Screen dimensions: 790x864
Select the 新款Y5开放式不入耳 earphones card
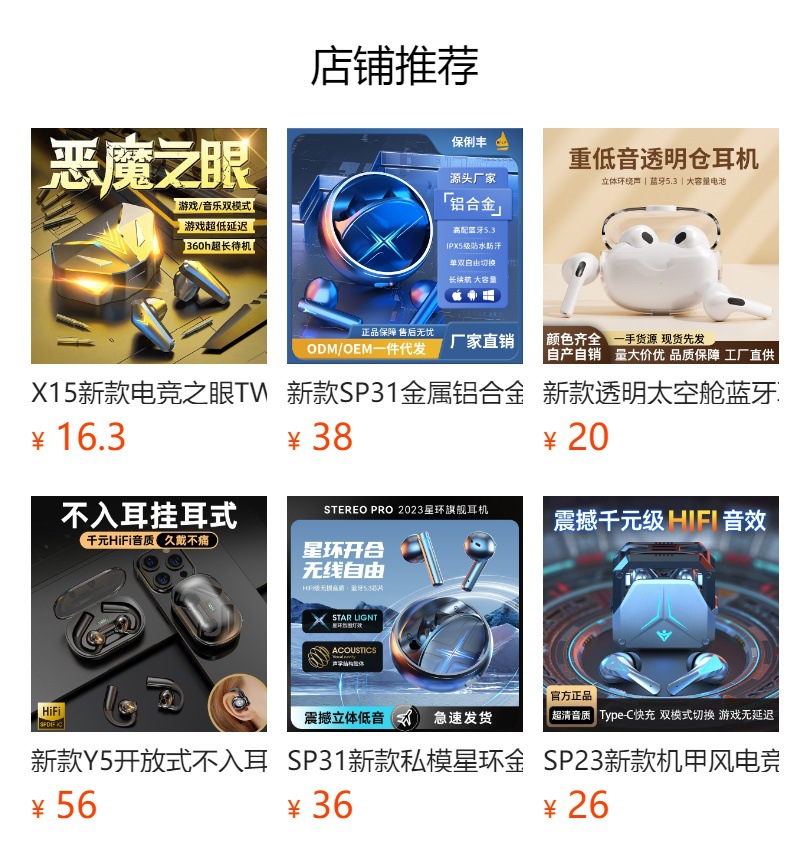click(149, 614)
